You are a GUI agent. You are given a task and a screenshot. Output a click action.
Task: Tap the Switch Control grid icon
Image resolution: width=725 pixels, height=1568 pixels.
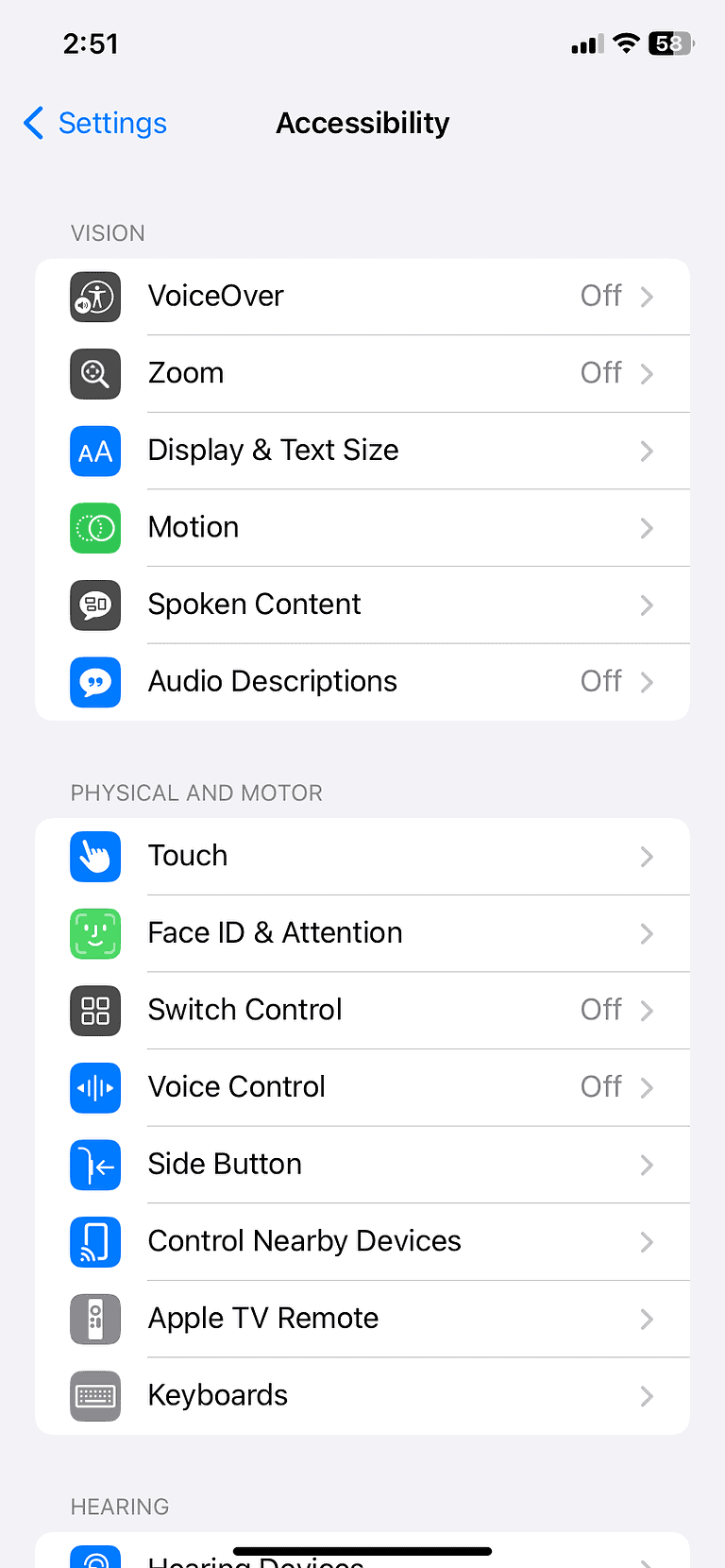(94, 1011)
